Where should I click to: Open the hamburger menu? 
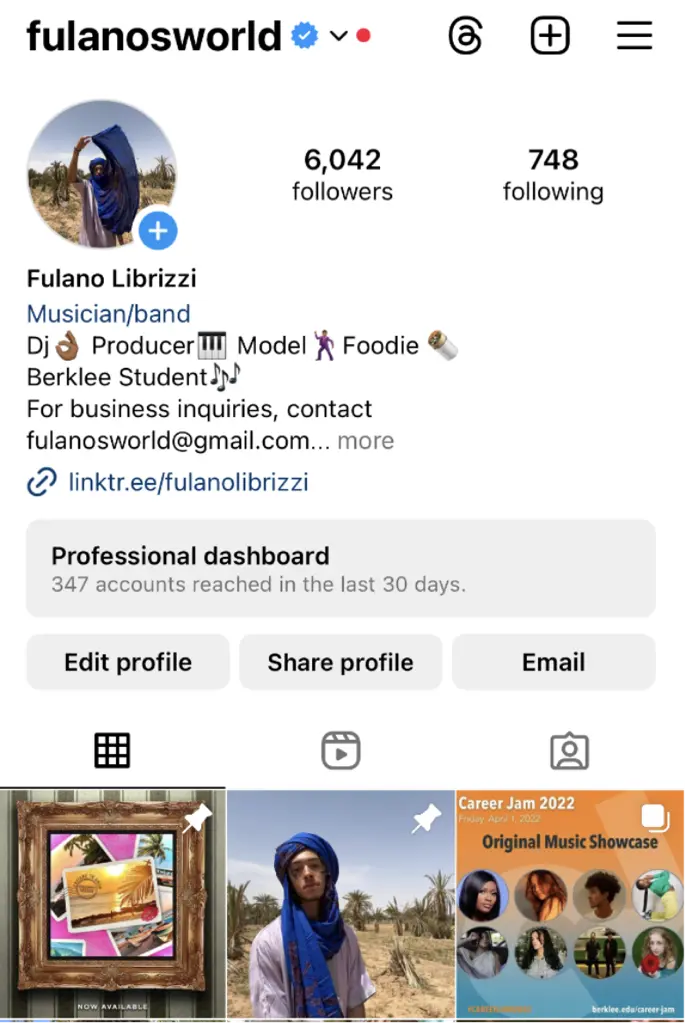(634, 37)
